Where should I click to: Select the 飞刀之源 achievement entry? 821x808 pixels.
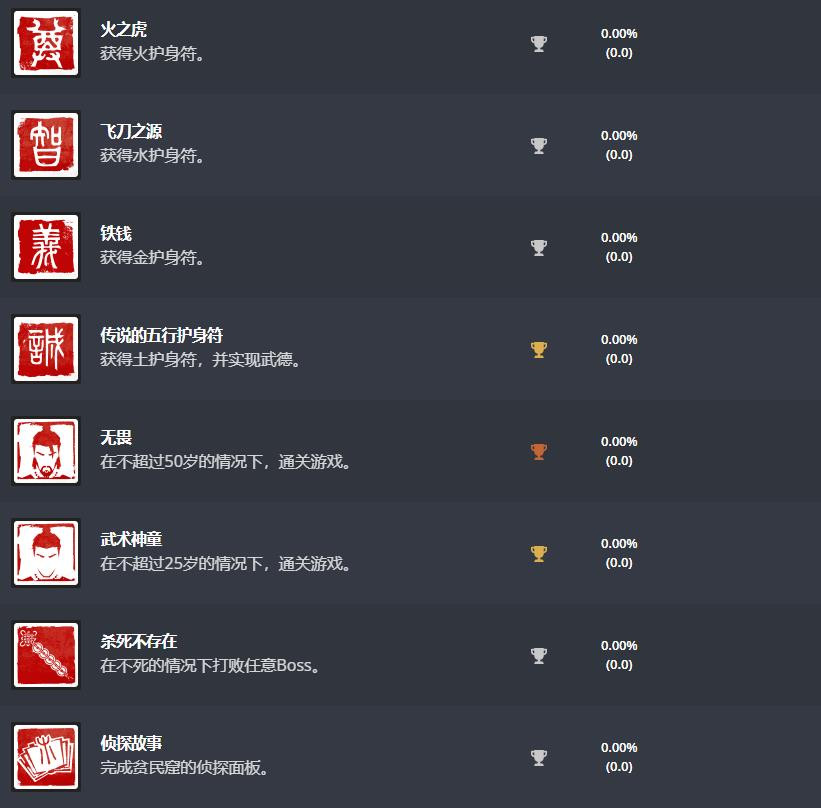click(x=131, y=134)
